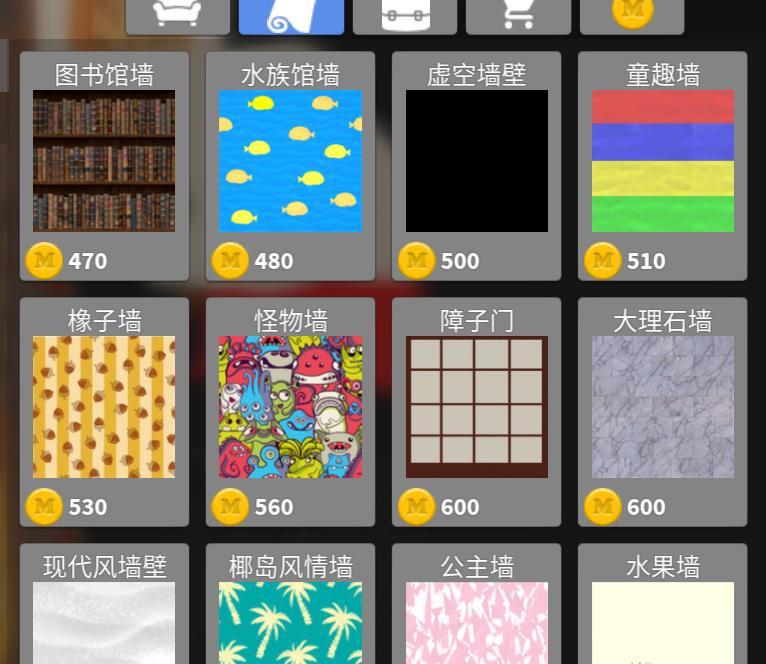Open the briefcase inventory tab

pyautogui.click(x=405, y=14)
